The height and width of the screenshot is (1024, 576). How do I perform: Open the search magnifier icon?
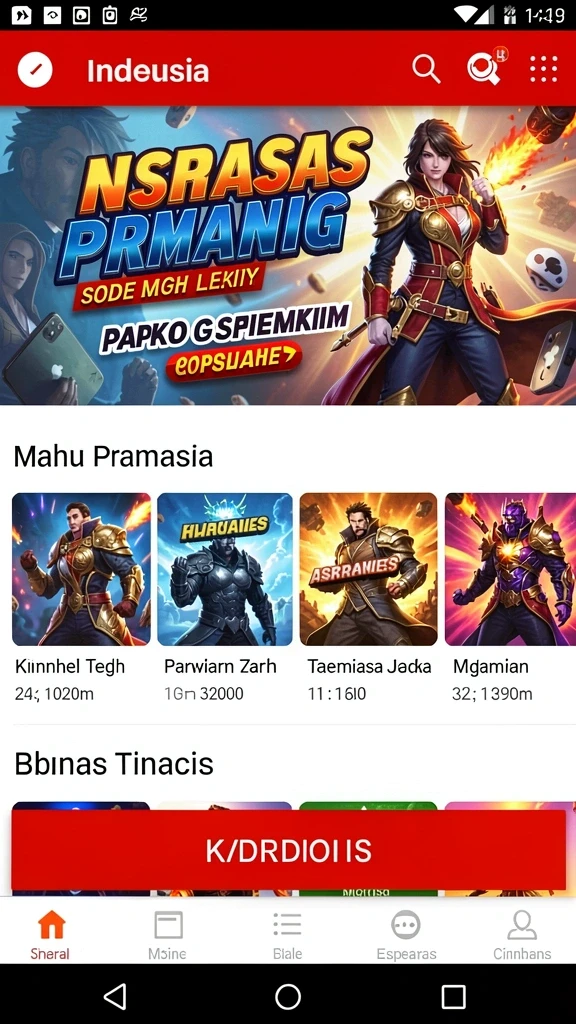point(426,69)
